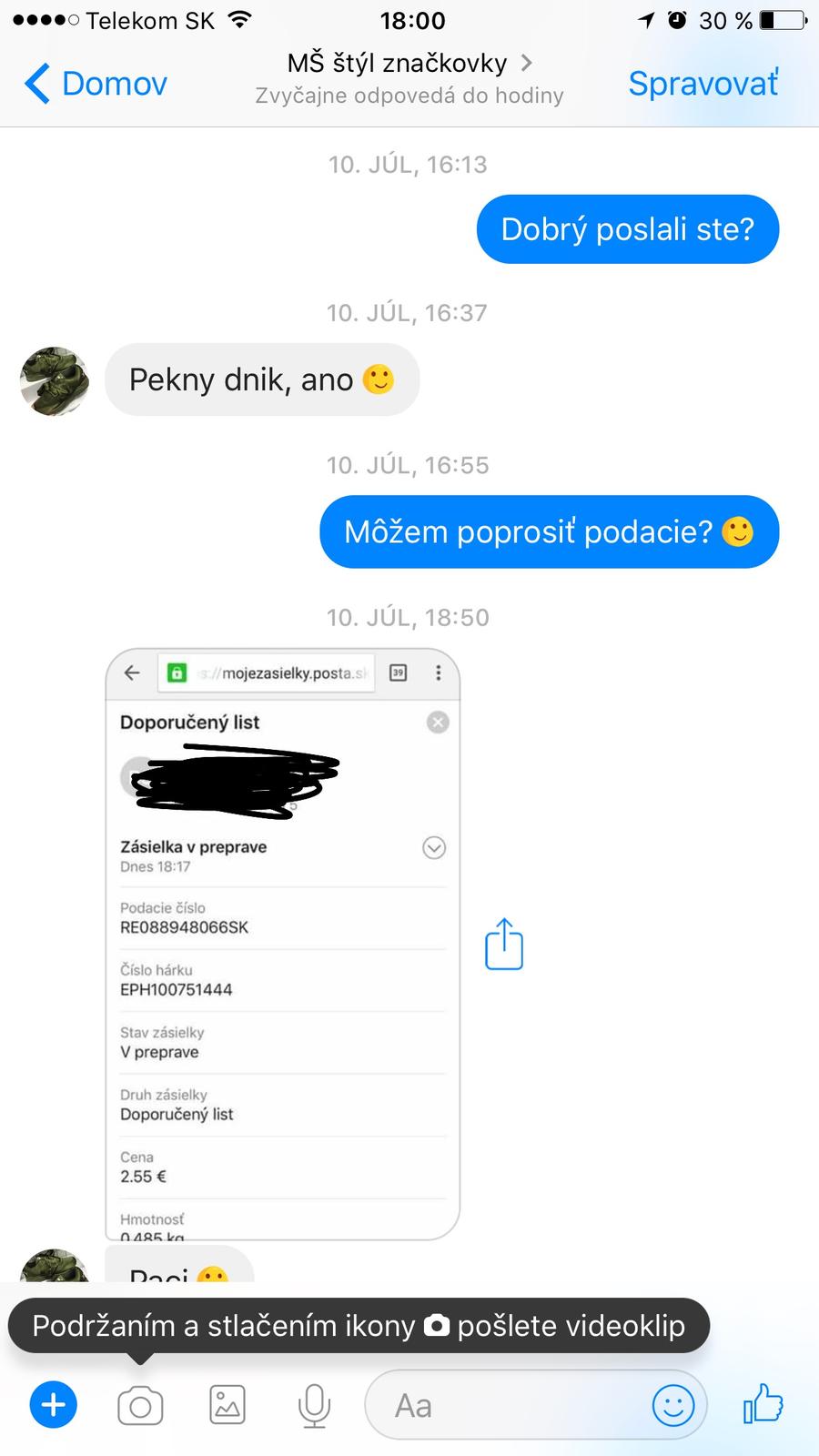Share the received tracking image
This screenshot has width=819, height=1456.
(504, 945)
